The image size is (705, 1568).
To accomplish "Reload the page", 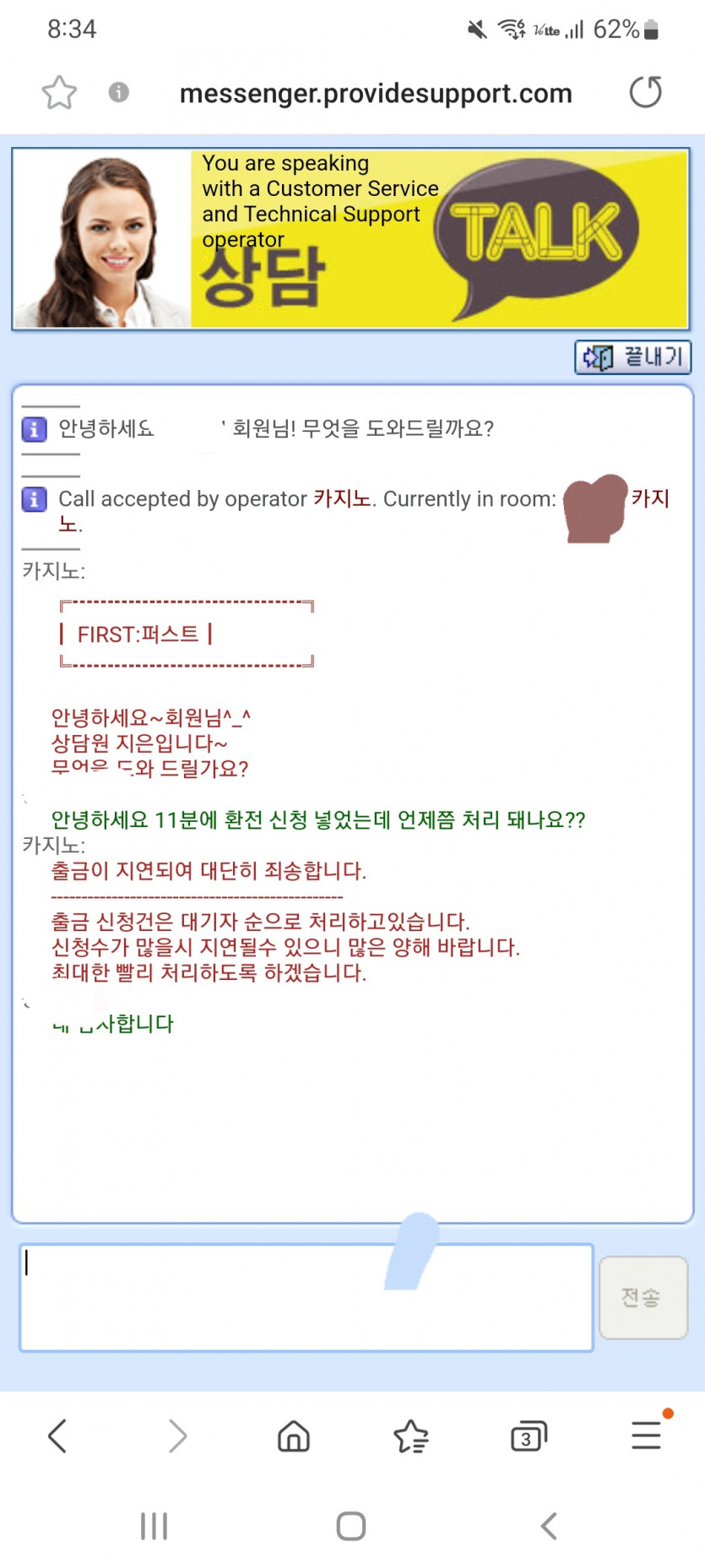I will pos(645,92).
